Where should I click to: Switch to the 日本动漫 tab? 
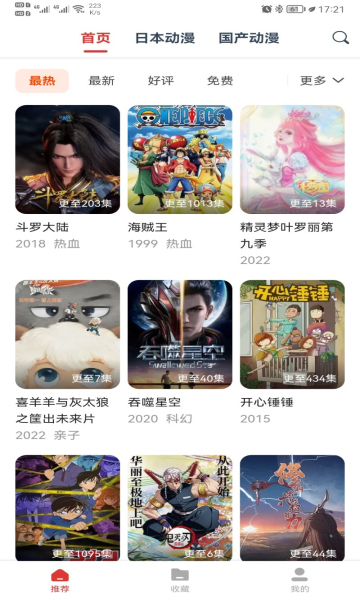(x=165, y=38)
